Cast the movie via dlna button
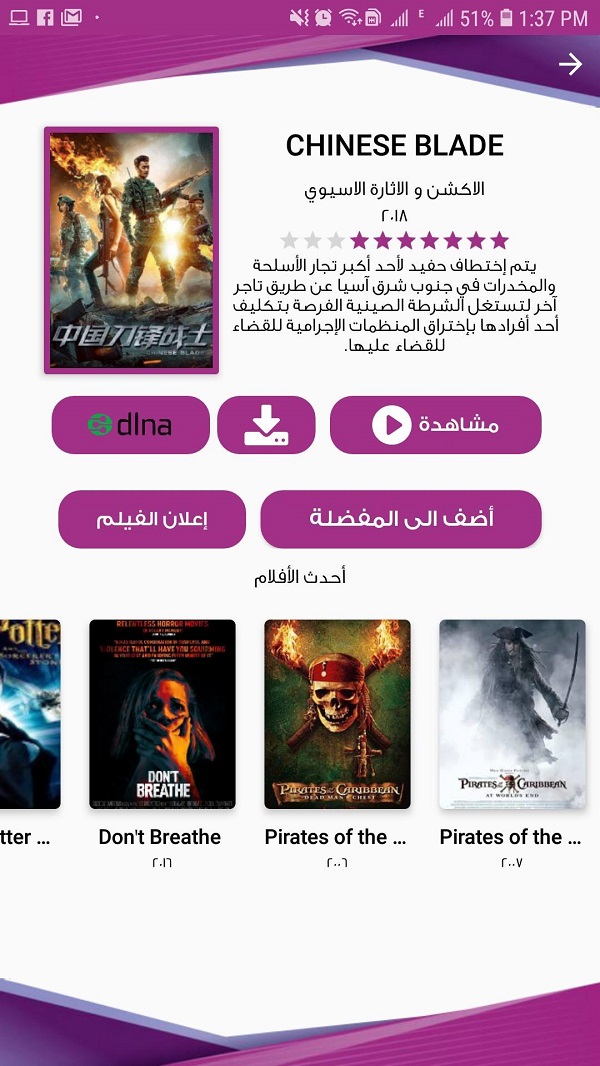600x1066 pixels. pos(131,425)
